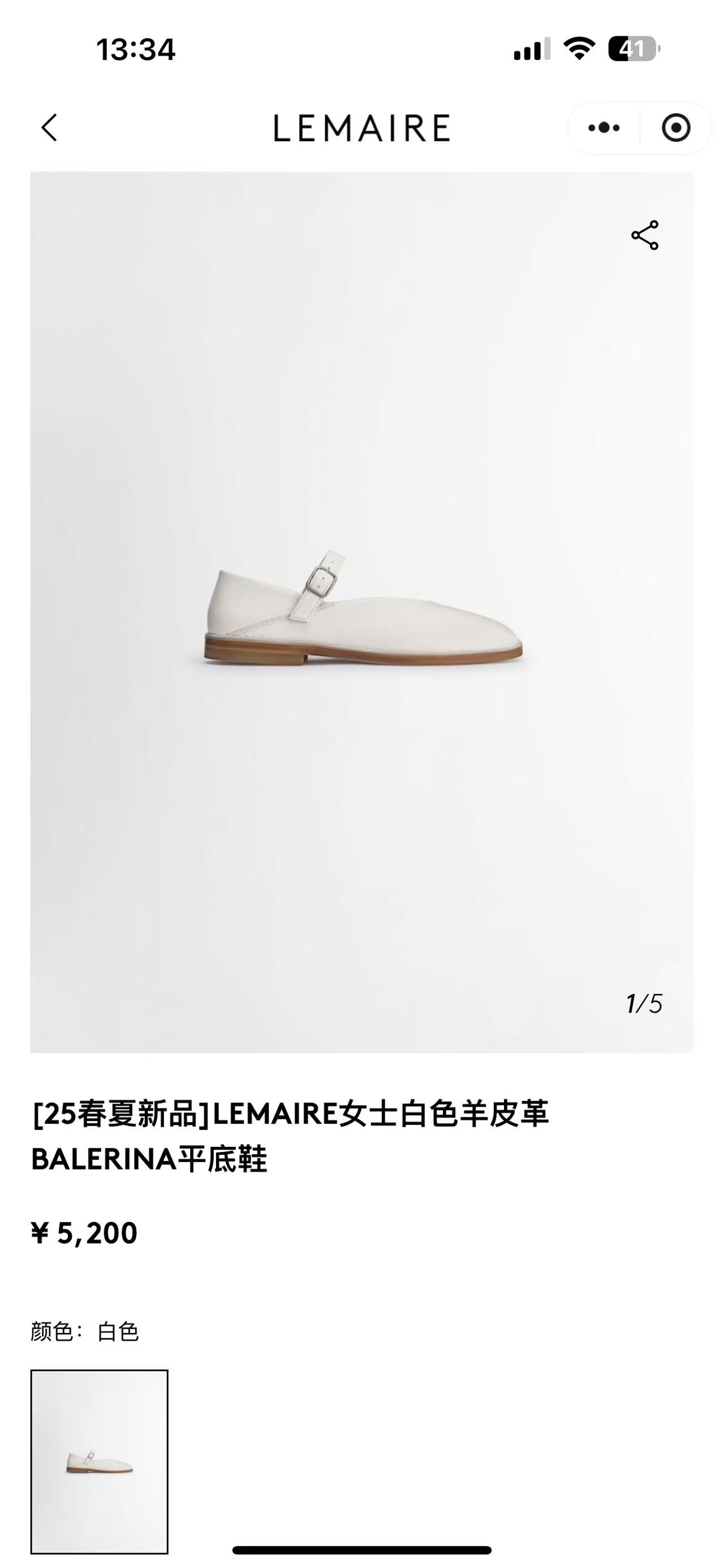Open the main product photo of the shoe
Image resolution: width=724 pixels, height=1568 pixels.
click(361, 609)
